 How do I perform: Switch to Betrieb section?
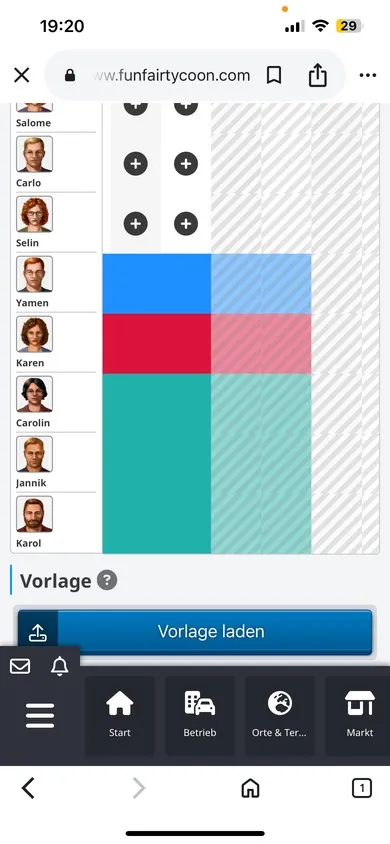(200, 715)
